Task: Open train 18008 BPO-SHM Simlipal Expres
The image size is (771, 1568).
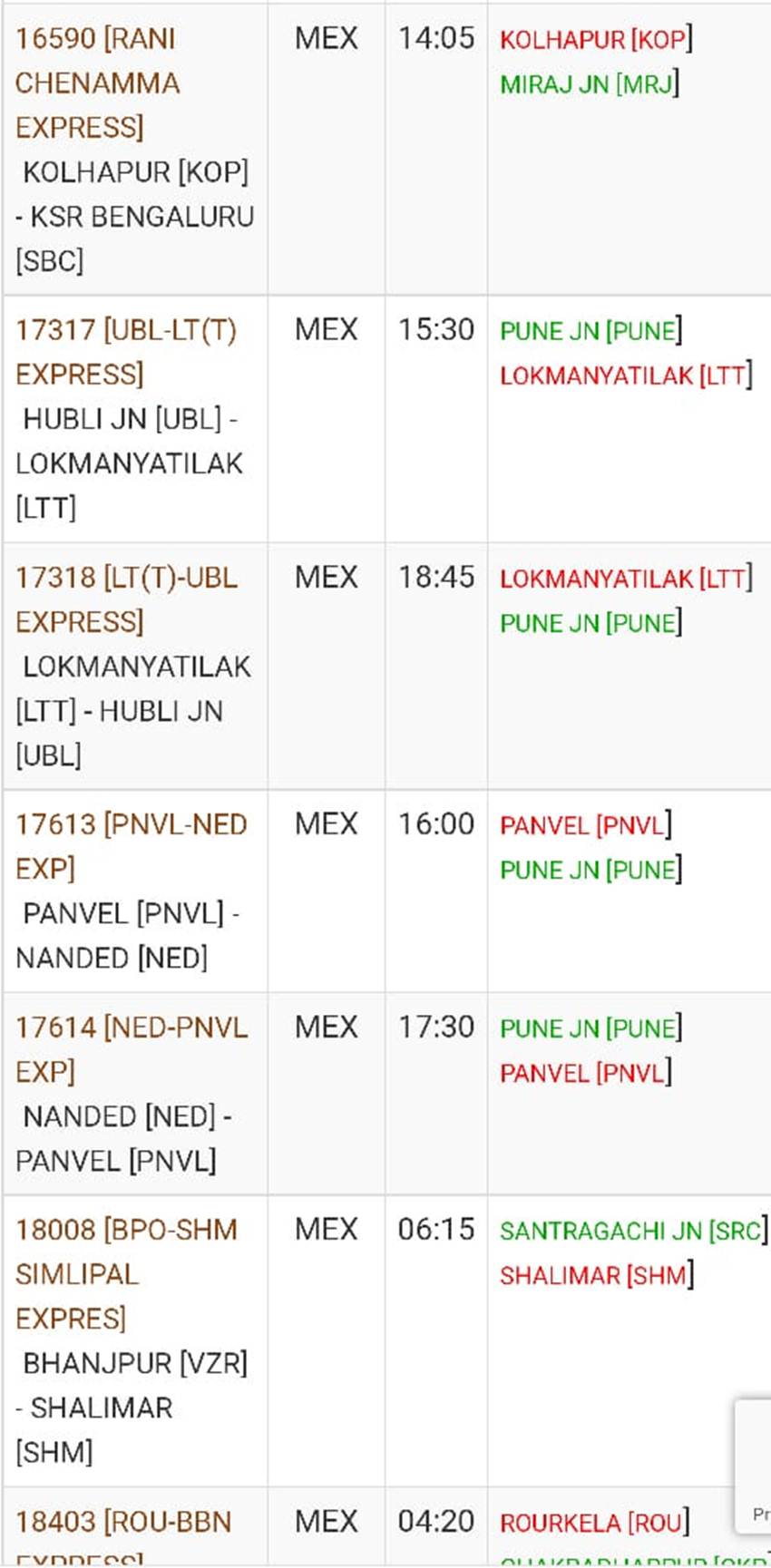Action: coord(127,1273)
